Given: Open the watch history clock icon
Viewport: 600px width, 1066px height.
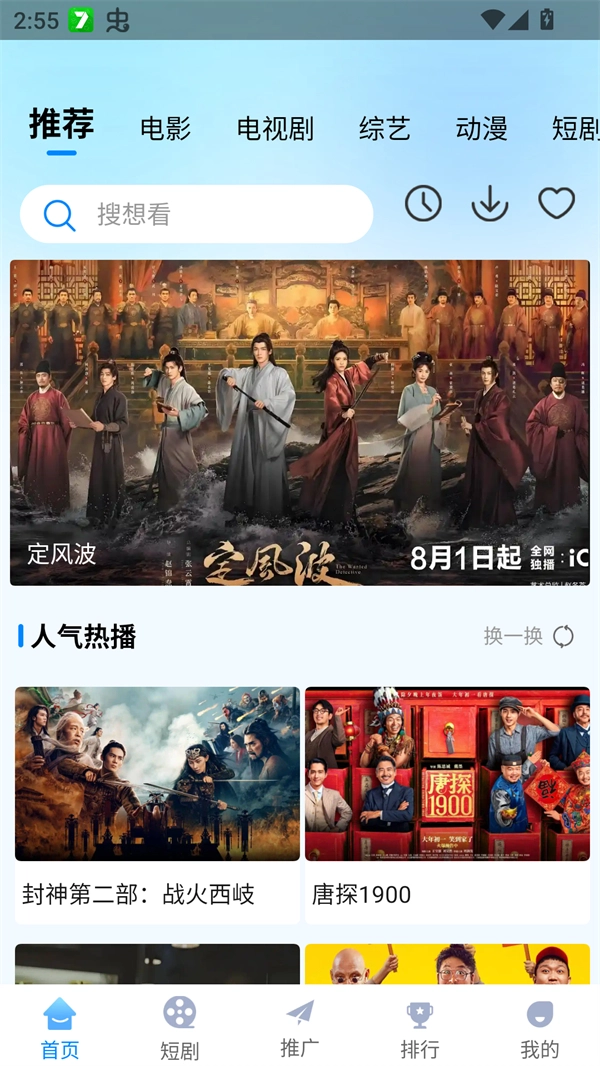Looking at the screenshot, I should 423,204.
